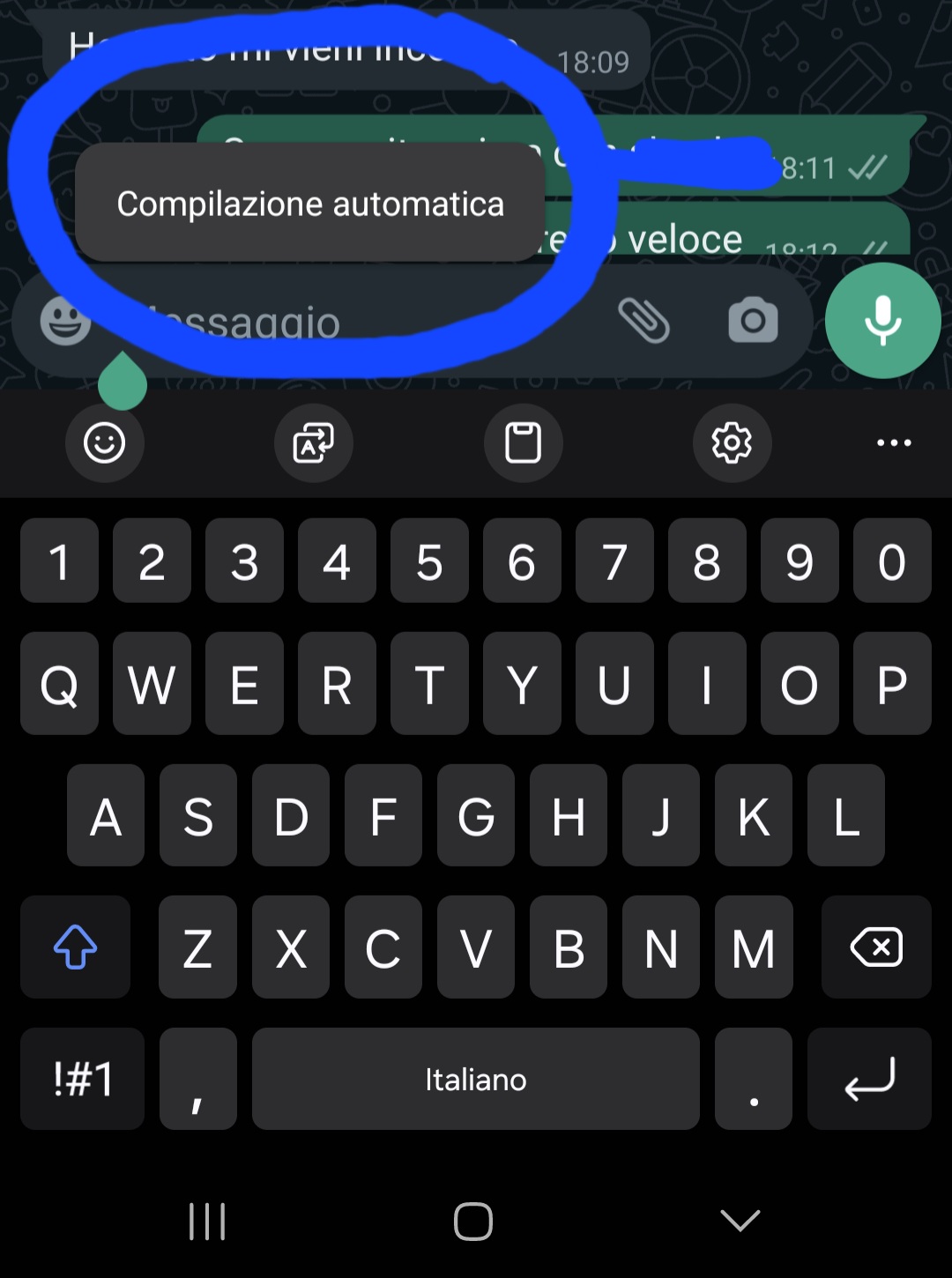Open recent apps with the navigation bar icon
Image resolution: width=952 pixels, height=1278 pixels.
[x=206, y=1222]
